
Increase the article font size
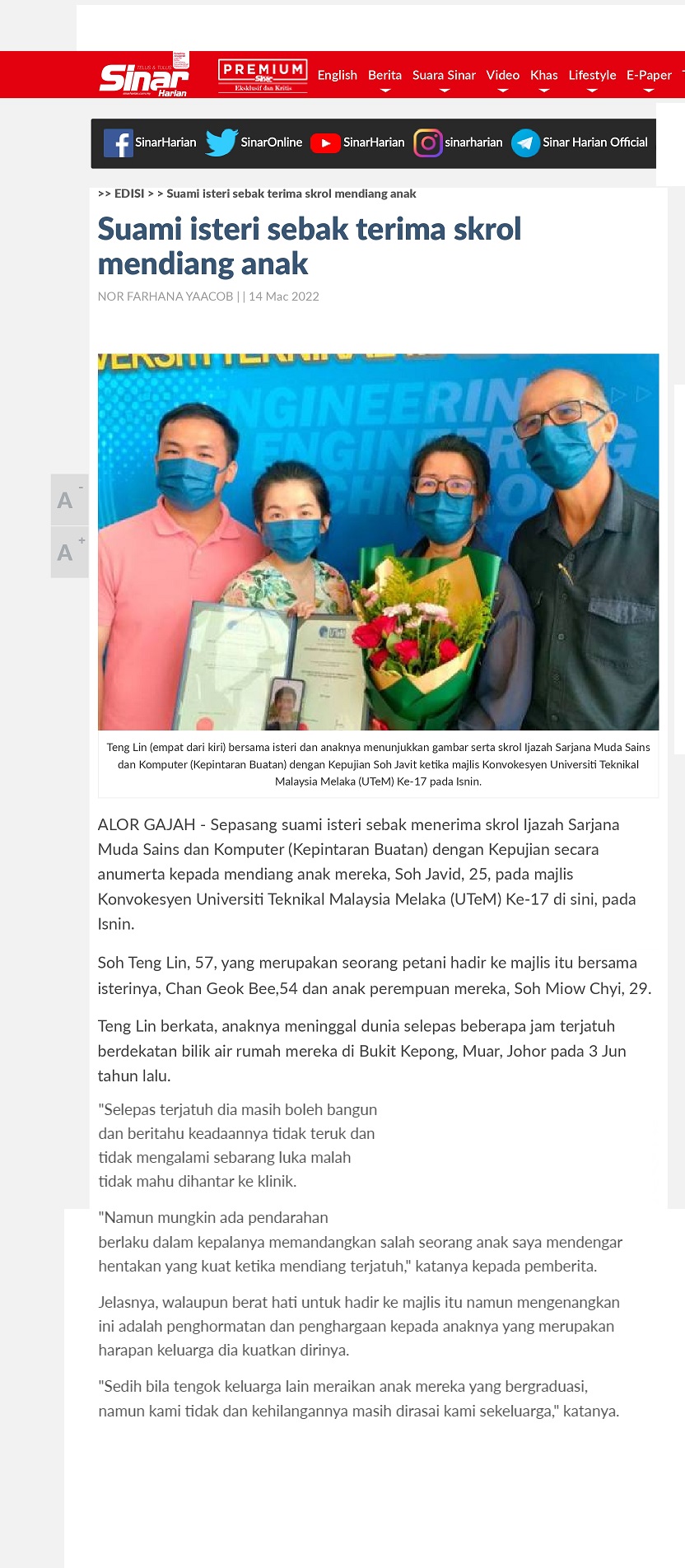[x=69, y=552]
